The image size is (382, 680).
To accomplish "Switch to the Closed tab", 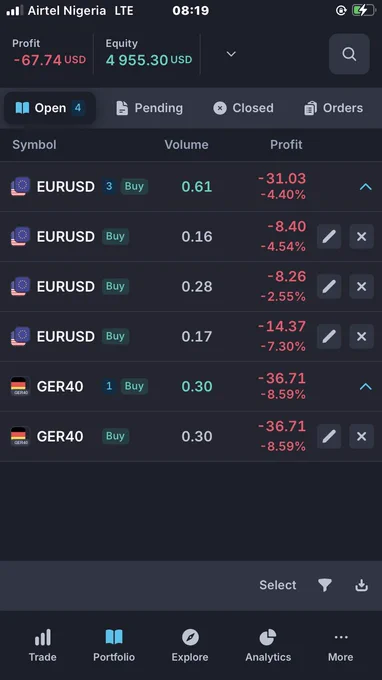I will (243, 108).
